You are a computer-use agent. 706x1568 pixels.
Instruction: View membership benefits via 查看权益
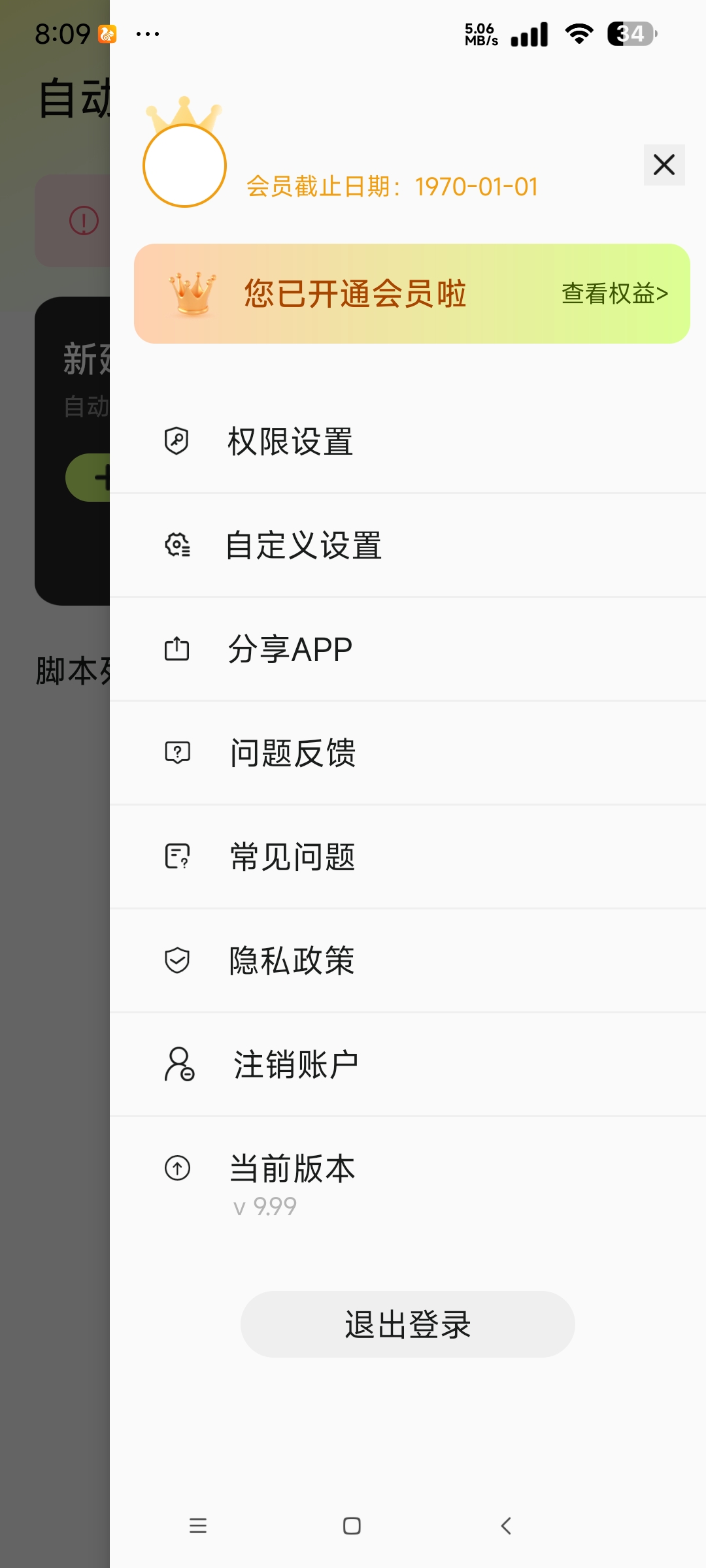pos(614,294)
